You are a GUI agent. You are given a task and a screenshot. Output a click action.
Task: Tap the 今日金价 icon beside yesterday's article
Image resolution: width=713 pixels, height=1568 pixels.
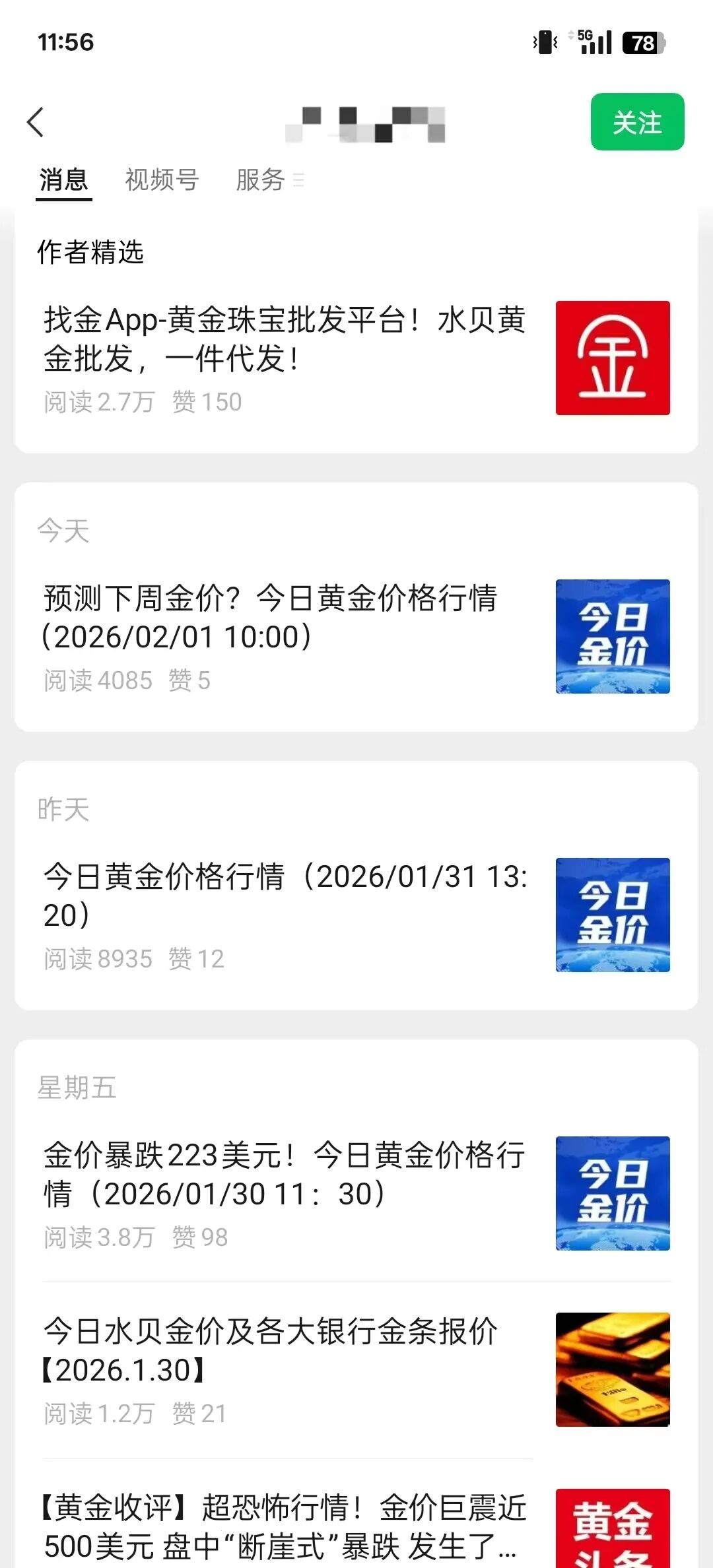[612, 917]
